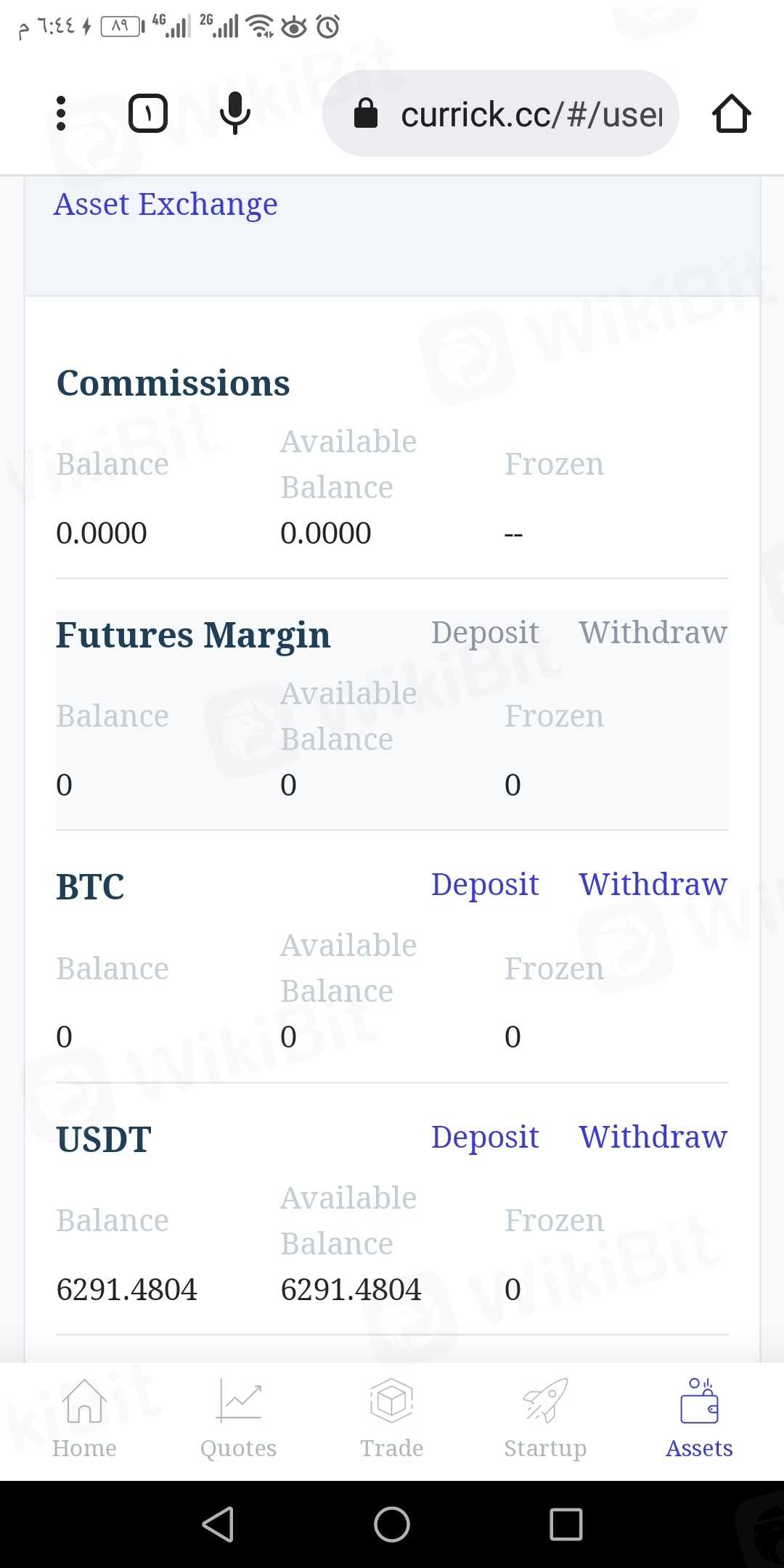This screenshot has width=784, height=1568.
Task: Withdraw BTC from the account
Action: [653, 884]
